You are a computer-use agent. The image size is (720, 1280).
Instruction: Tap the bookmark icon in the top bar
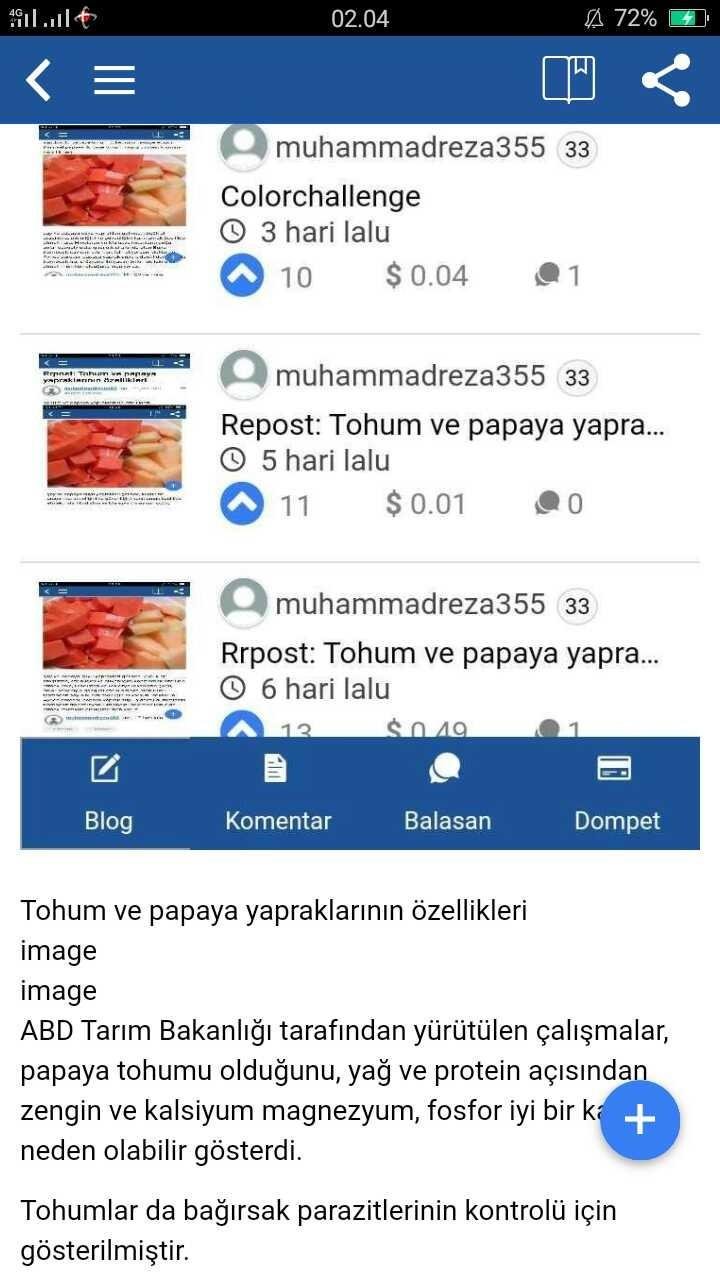pyautogui.click(x=569, y=79)
